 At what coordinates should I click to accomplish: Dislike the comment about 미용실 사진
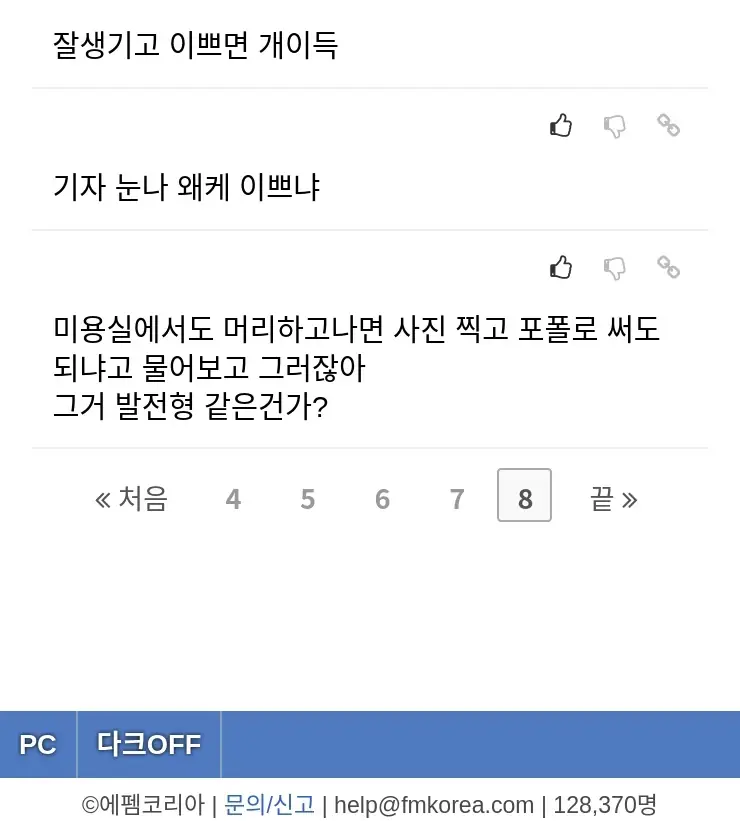tap(614, 268)
